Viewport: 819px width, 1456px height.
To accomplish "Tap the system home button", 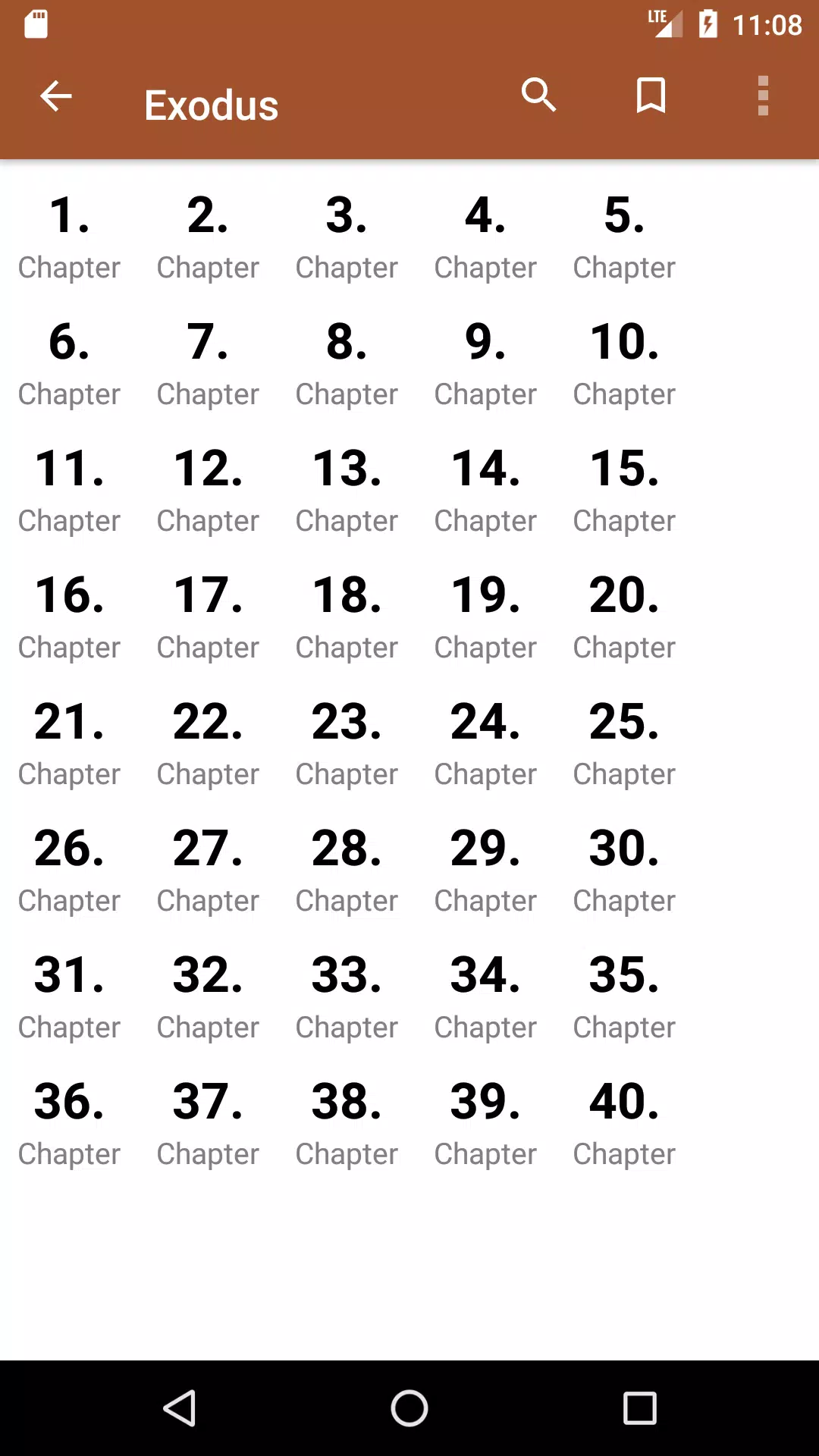I will click(x=409, y=1408).
